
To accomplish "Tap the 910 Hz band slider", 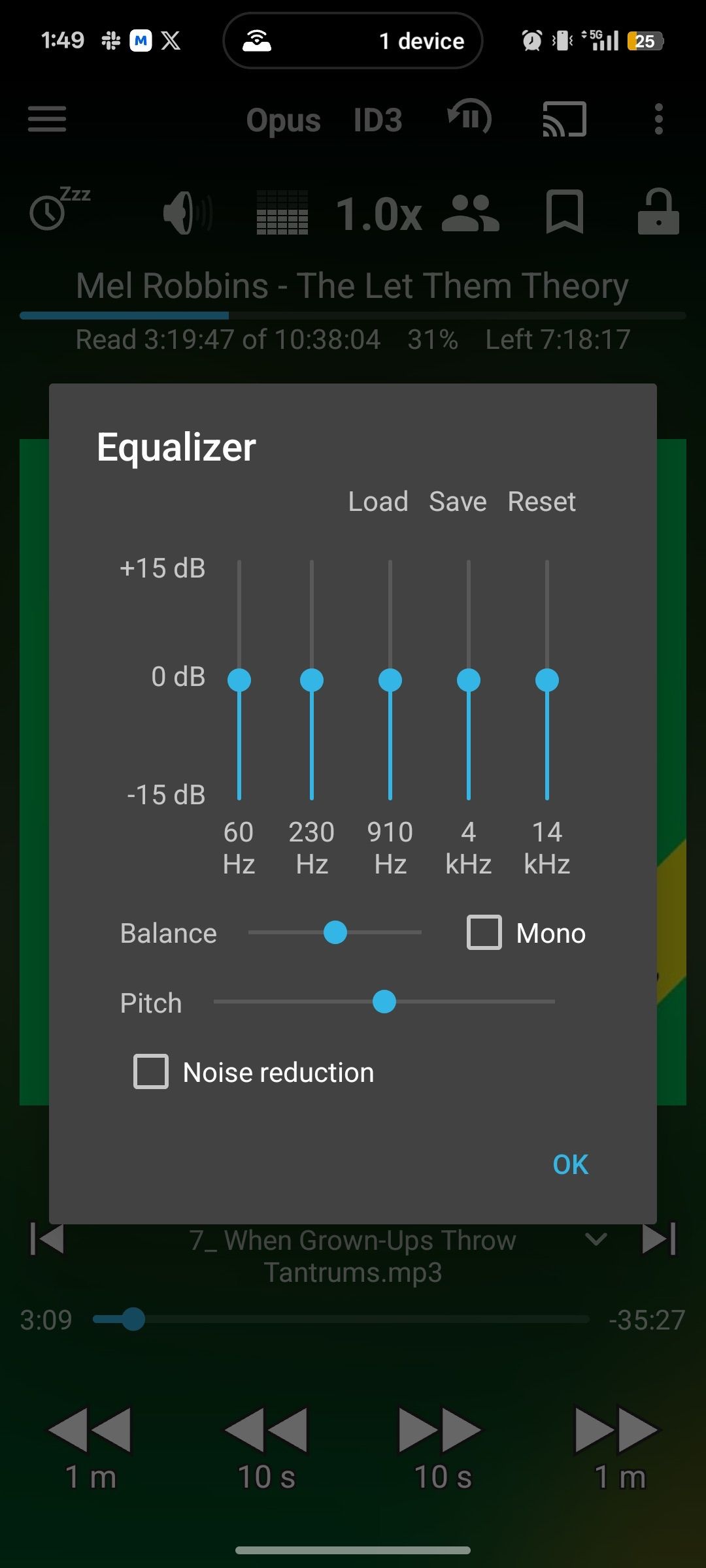I will tap(390, 680).
